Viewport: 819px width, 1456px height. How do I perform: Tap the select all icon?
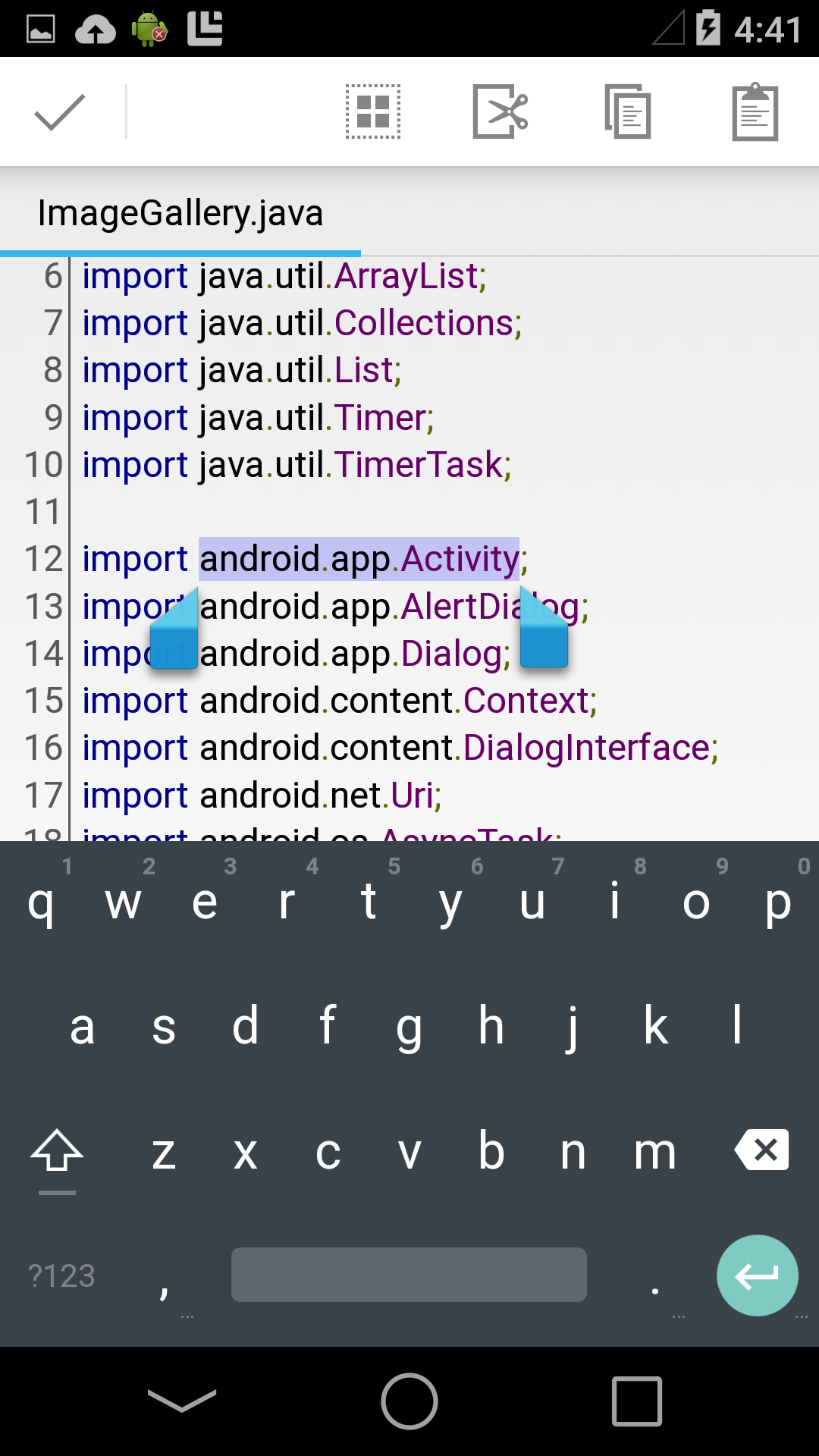(x=371, y=111)
